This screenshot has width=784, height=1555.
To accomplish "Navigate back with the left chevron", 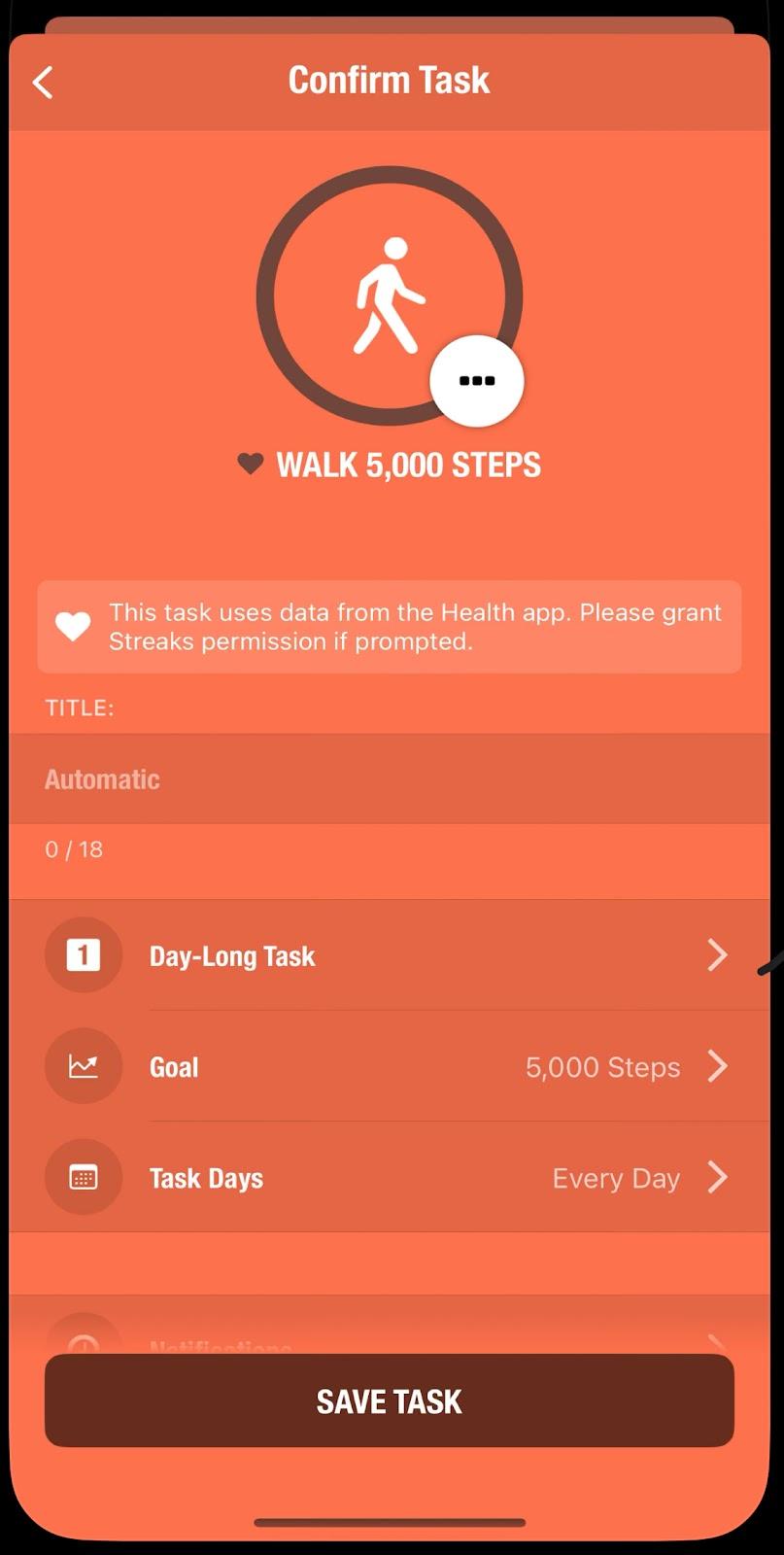I will (42, 82).
